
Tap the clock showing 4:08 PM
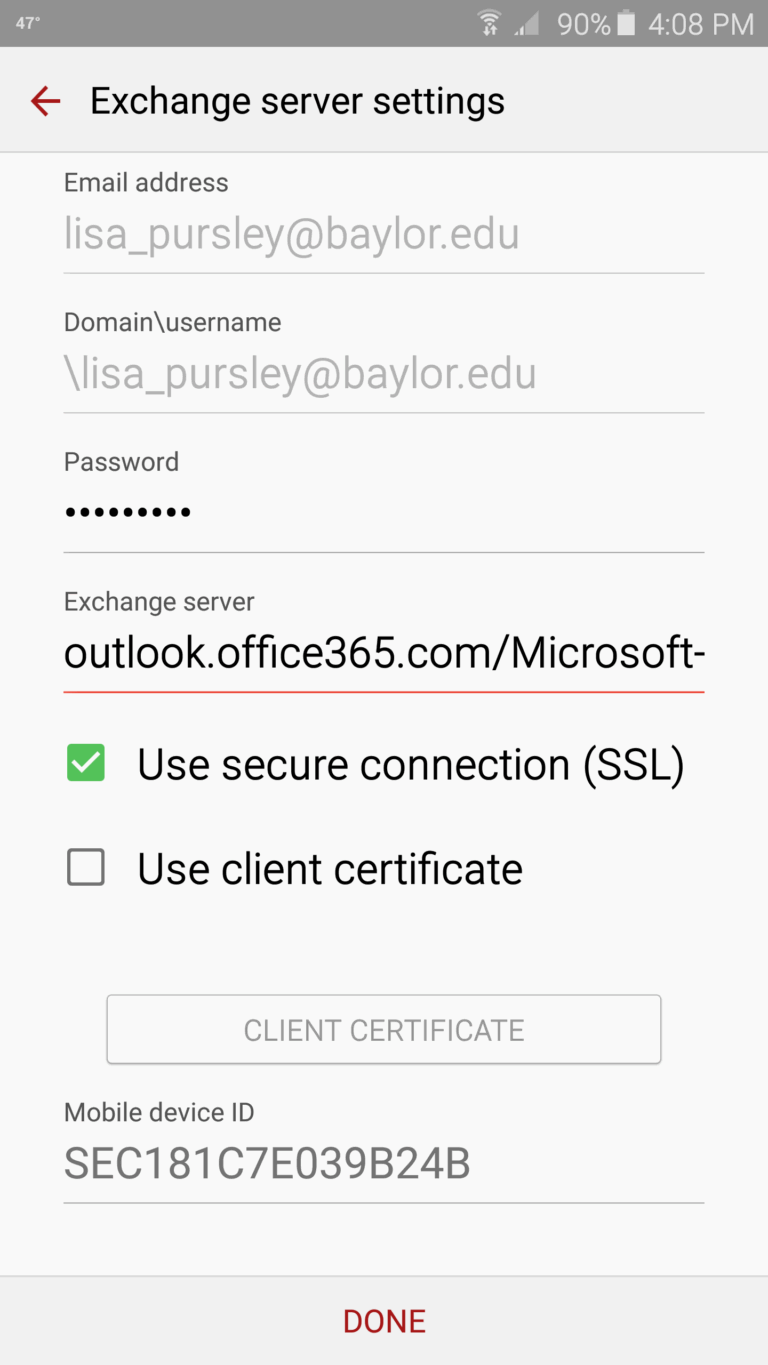(x=700, y=23)
